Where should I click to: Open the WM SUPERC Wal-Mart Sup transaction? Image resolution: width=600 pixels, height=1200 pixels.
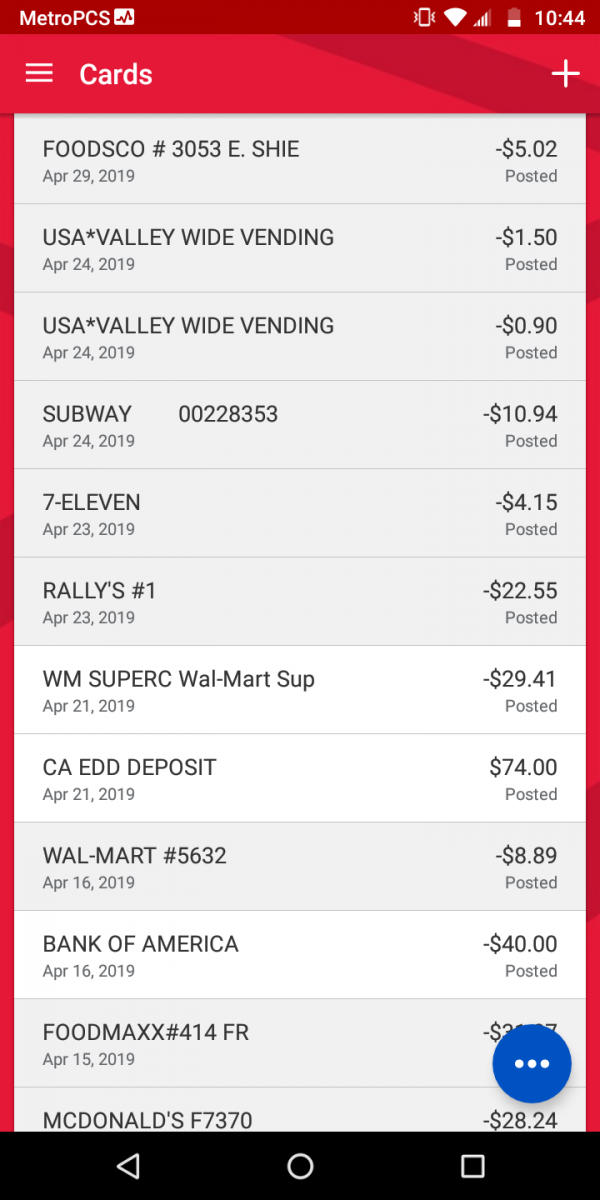coord(299,690)
